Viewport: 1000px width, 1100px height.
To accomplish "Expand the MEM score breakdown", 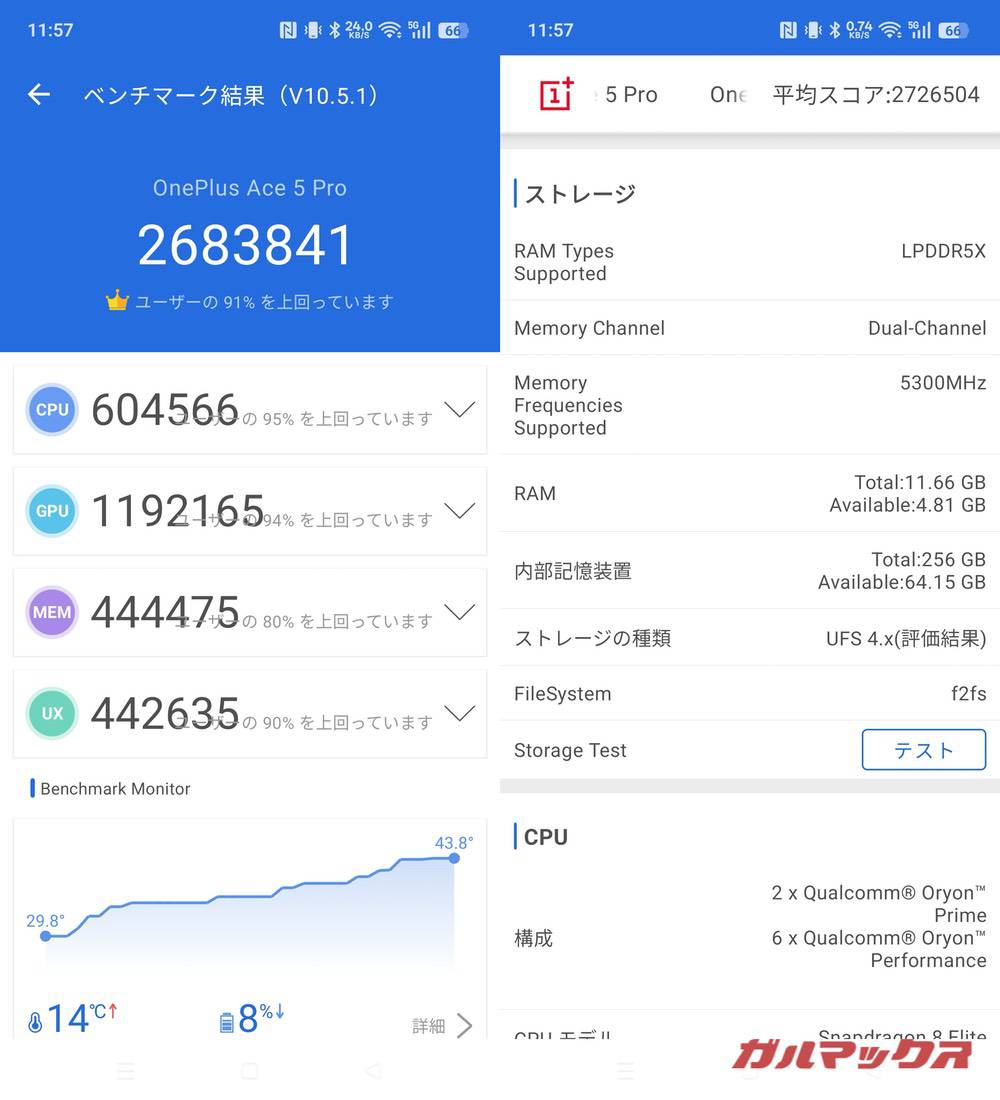I will 459,612.
